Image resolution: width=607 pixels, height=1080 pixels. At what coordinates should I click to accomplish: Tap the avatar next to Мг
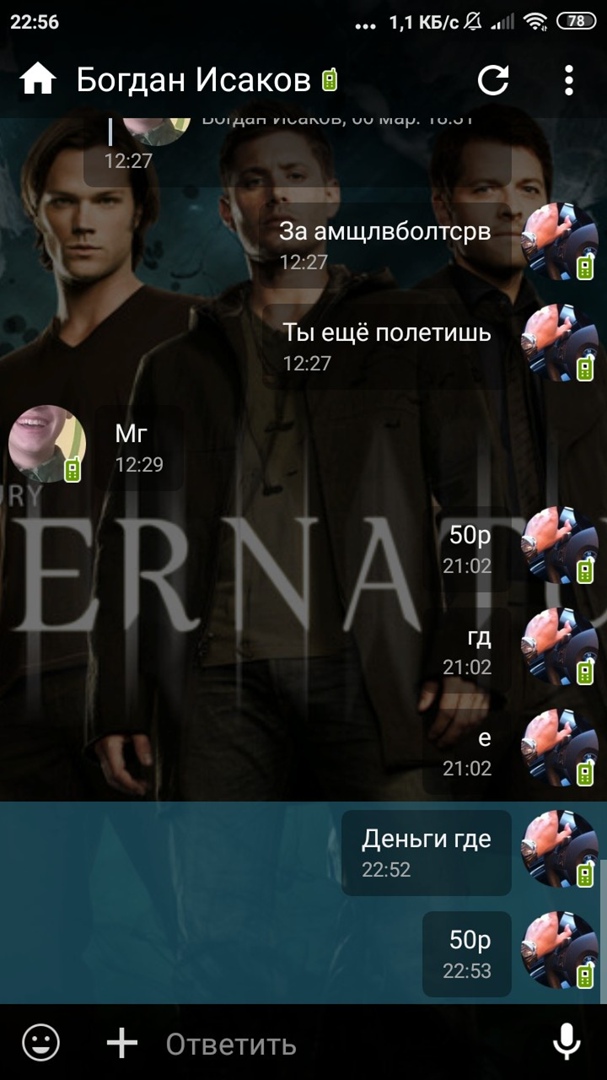point(46,444)
